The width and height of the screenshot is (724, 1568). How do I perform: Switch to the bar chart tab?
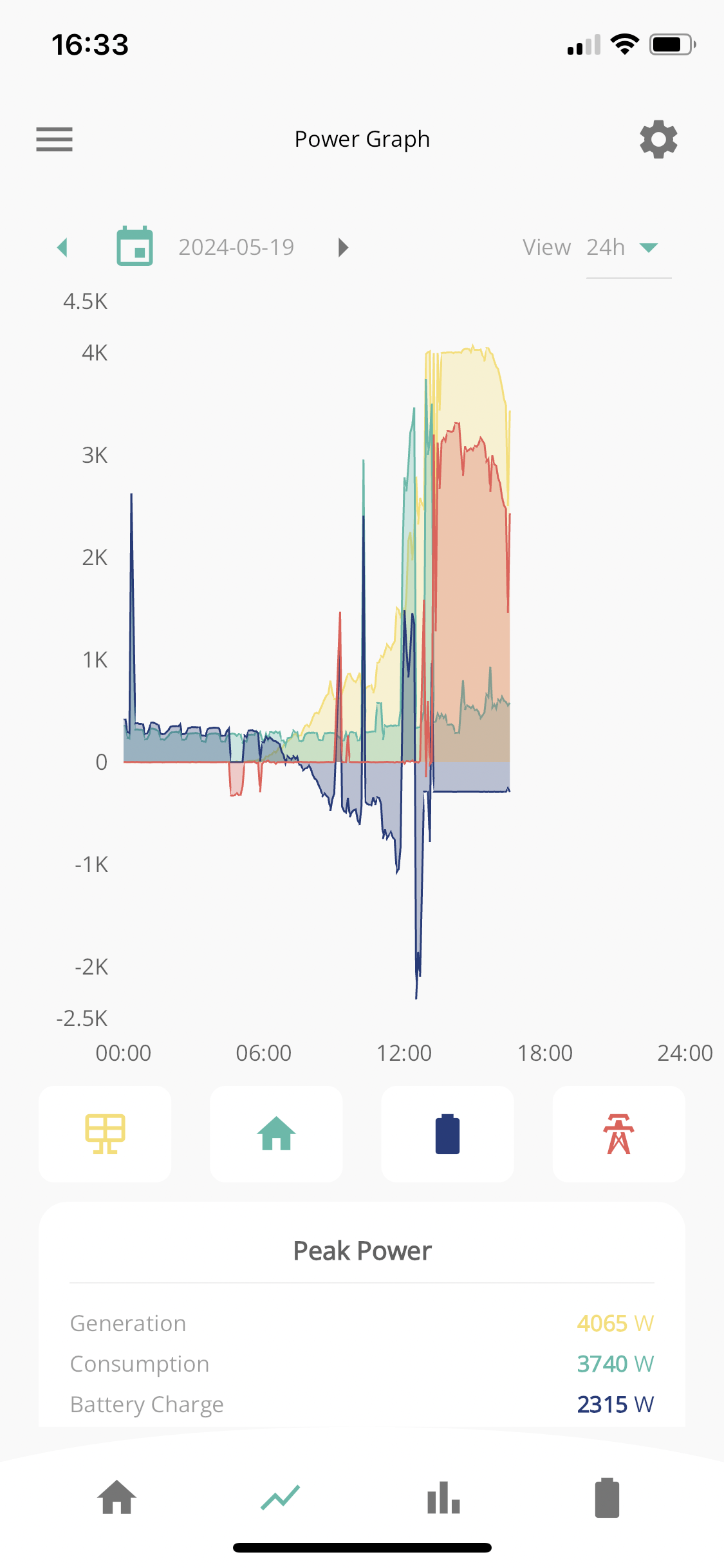click(x=443, y=1497)
